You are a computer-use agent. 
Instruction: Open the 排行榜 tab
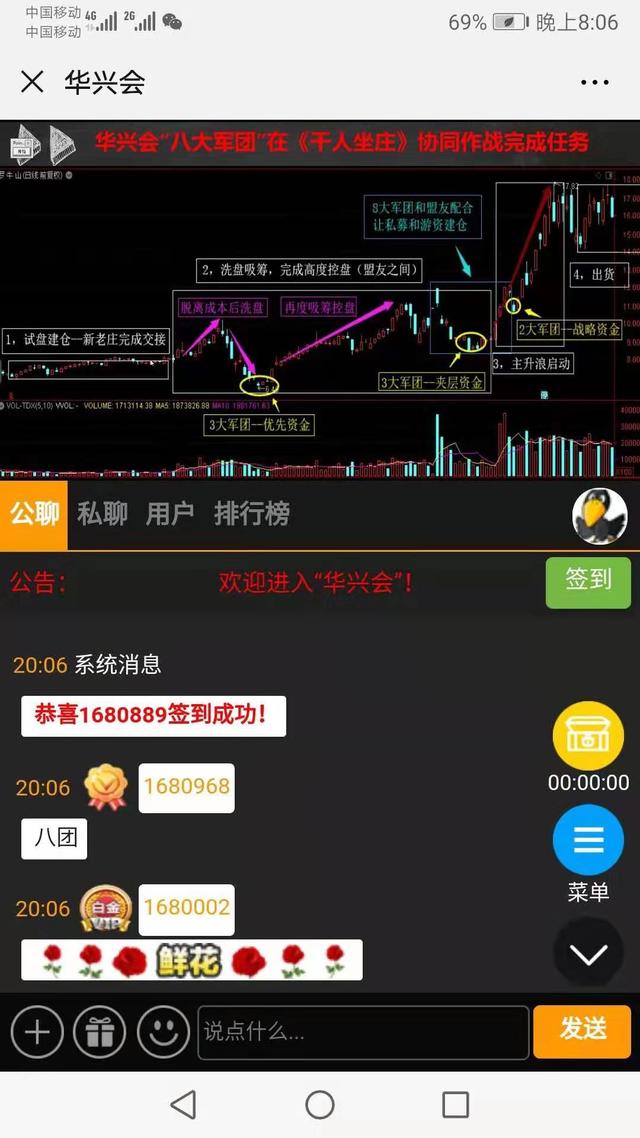252,514
